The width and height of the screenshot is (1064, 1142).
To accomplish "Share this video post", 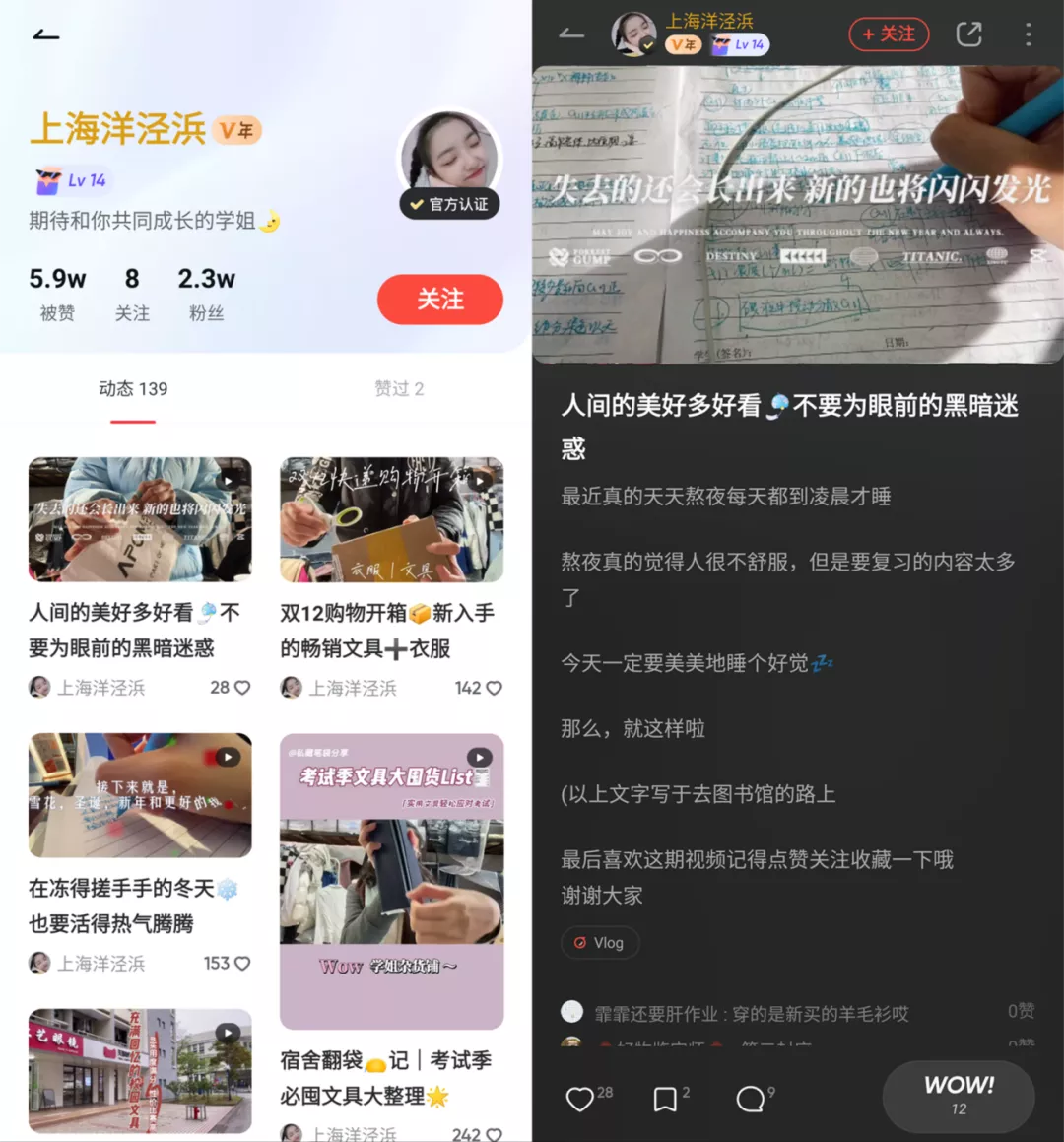I will pos(969,34).
